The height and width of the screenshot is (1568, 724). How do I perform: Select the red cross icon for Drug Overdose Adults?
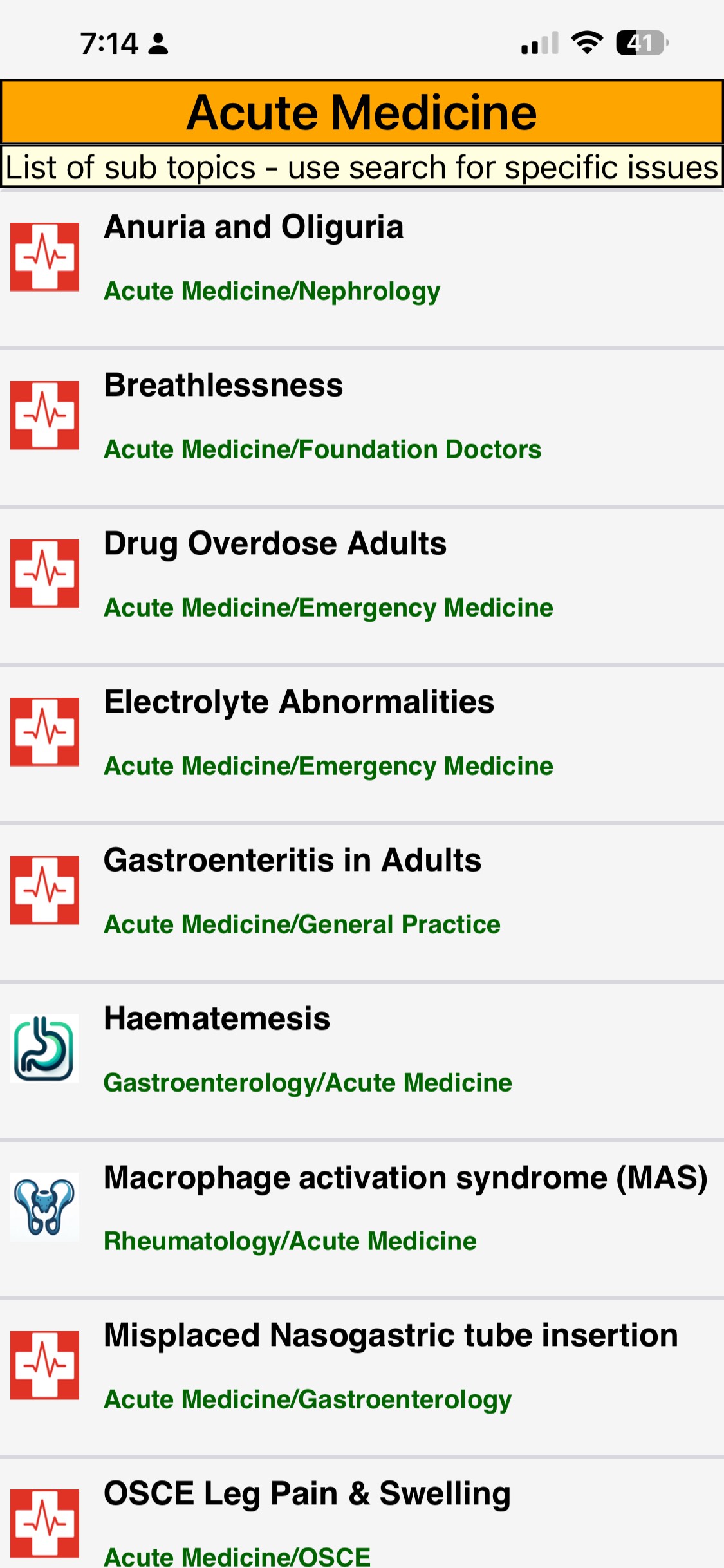45,574
